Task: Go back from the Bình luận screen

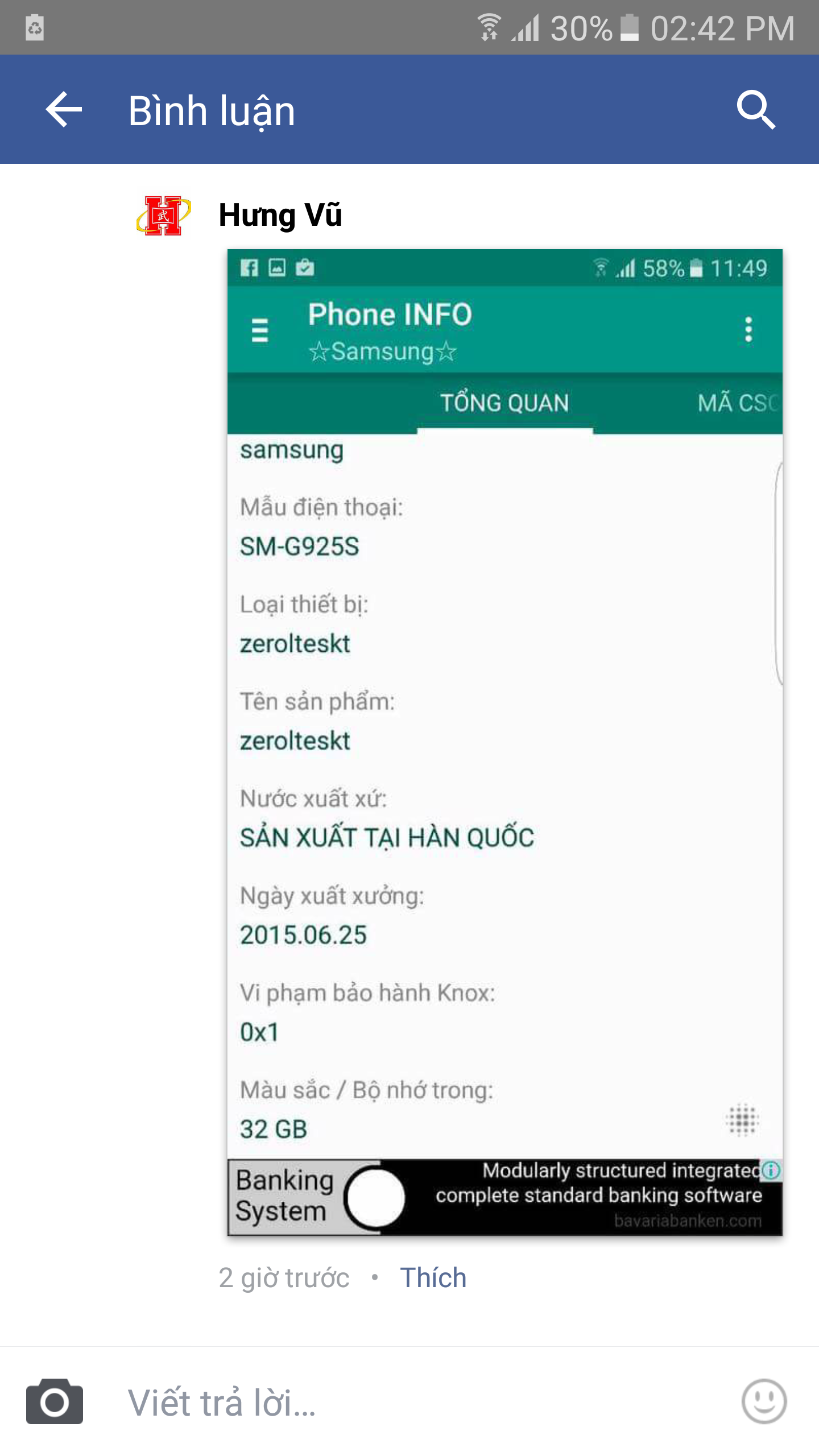Action: 64,109
